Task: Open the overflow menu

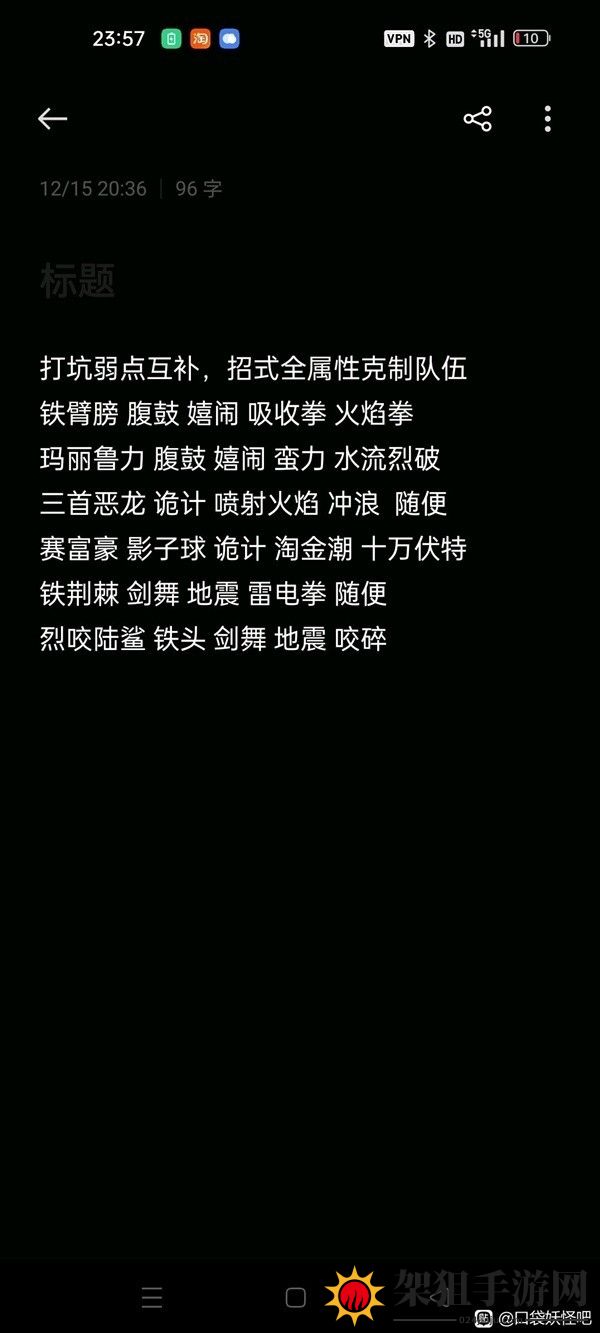Action: 547,119
